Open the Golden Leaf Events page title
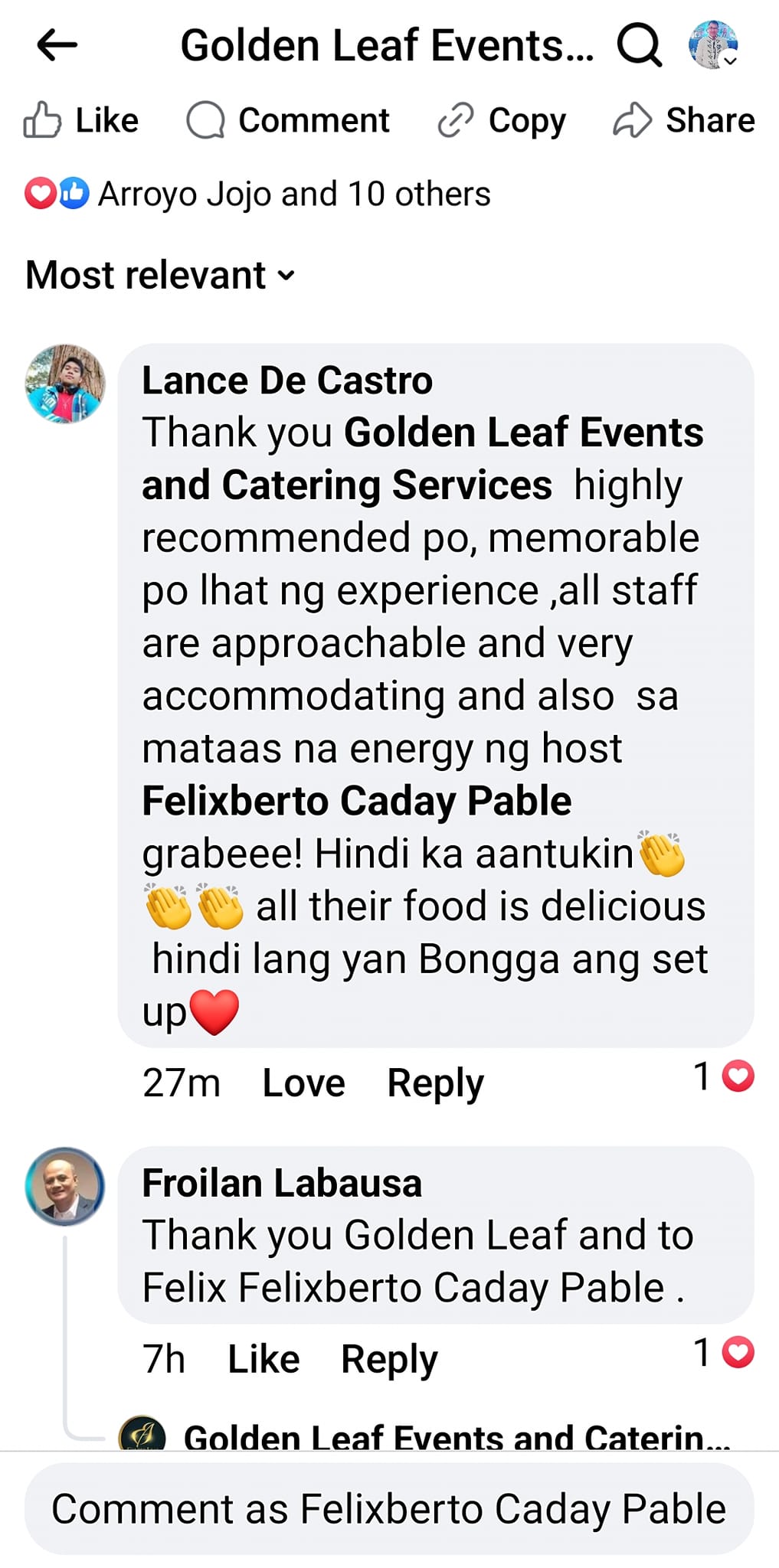This screenshot has height=1568, width=779. (388, 44)
